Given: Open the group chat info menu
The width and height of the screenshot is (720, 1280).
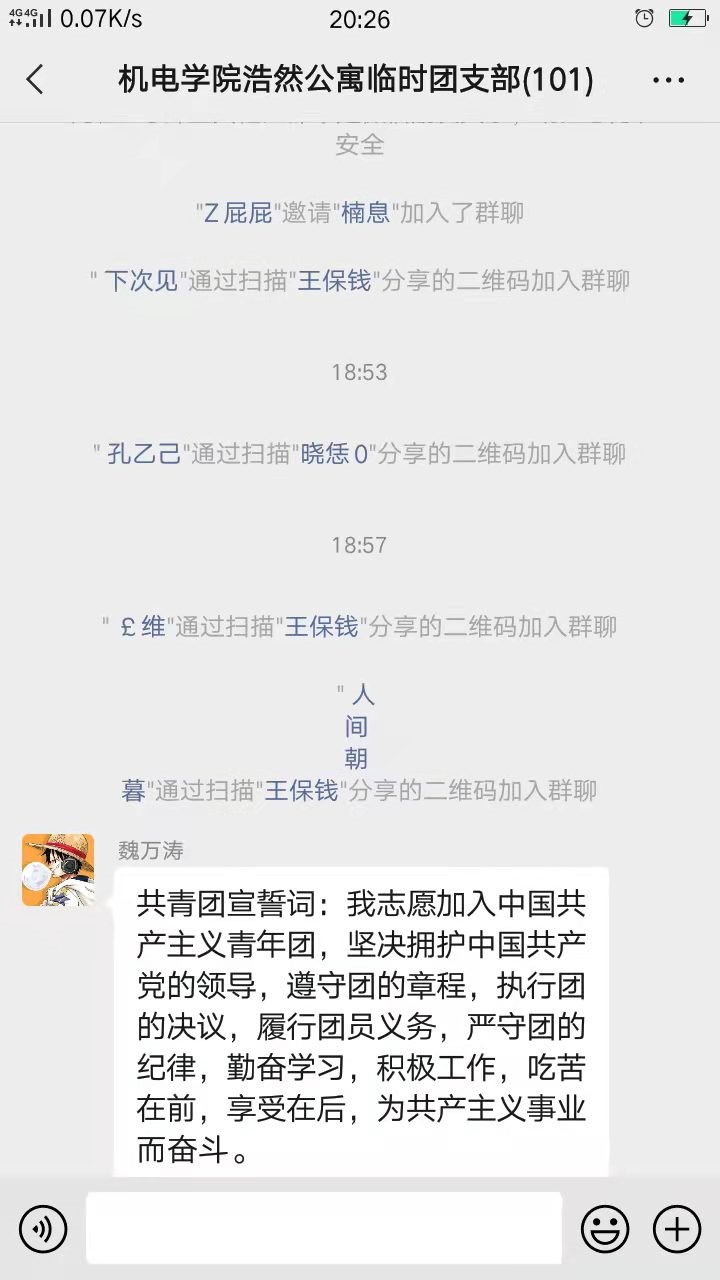Looking at the screenshot, I should [668, 80].
